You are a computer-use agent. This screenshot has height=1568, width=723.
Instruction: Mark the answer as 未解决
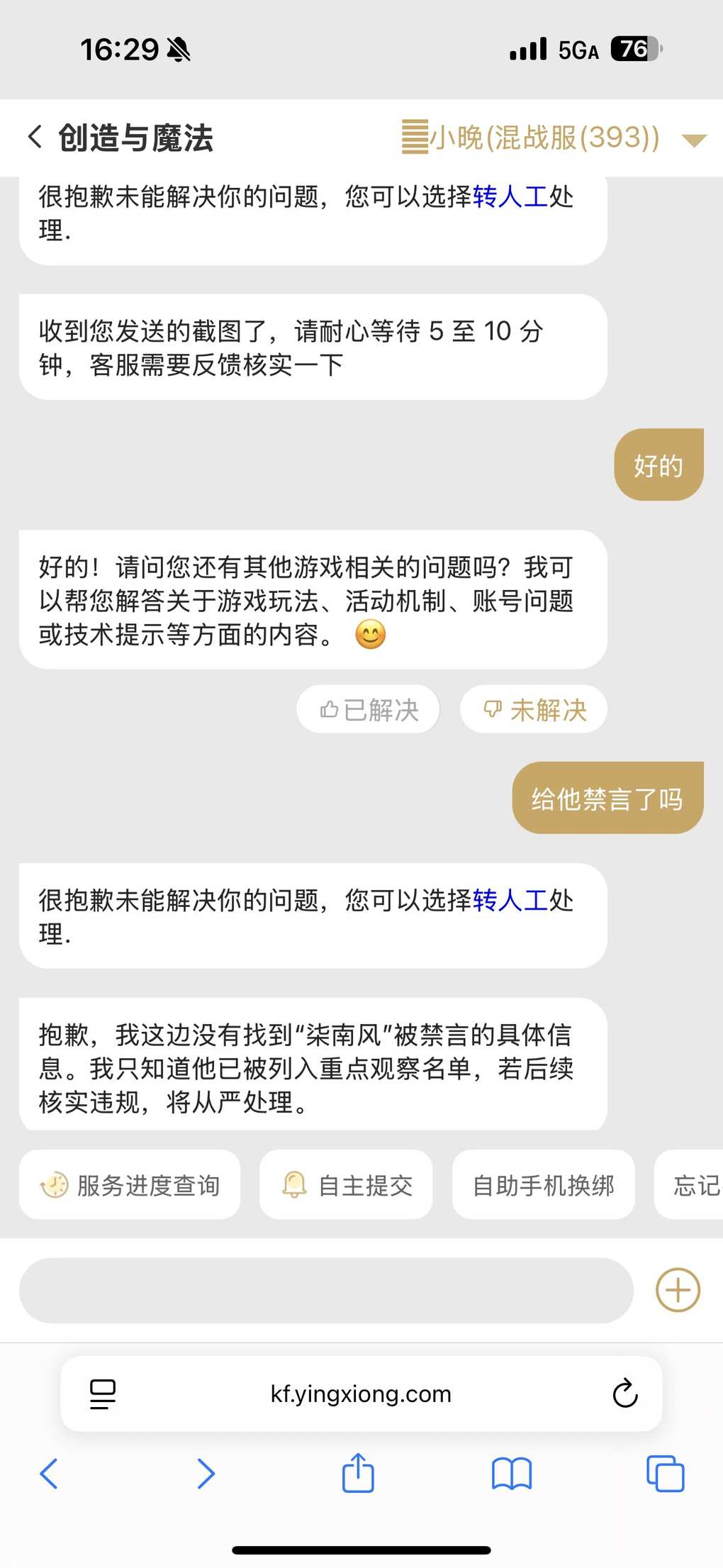[x=534, y=710]
